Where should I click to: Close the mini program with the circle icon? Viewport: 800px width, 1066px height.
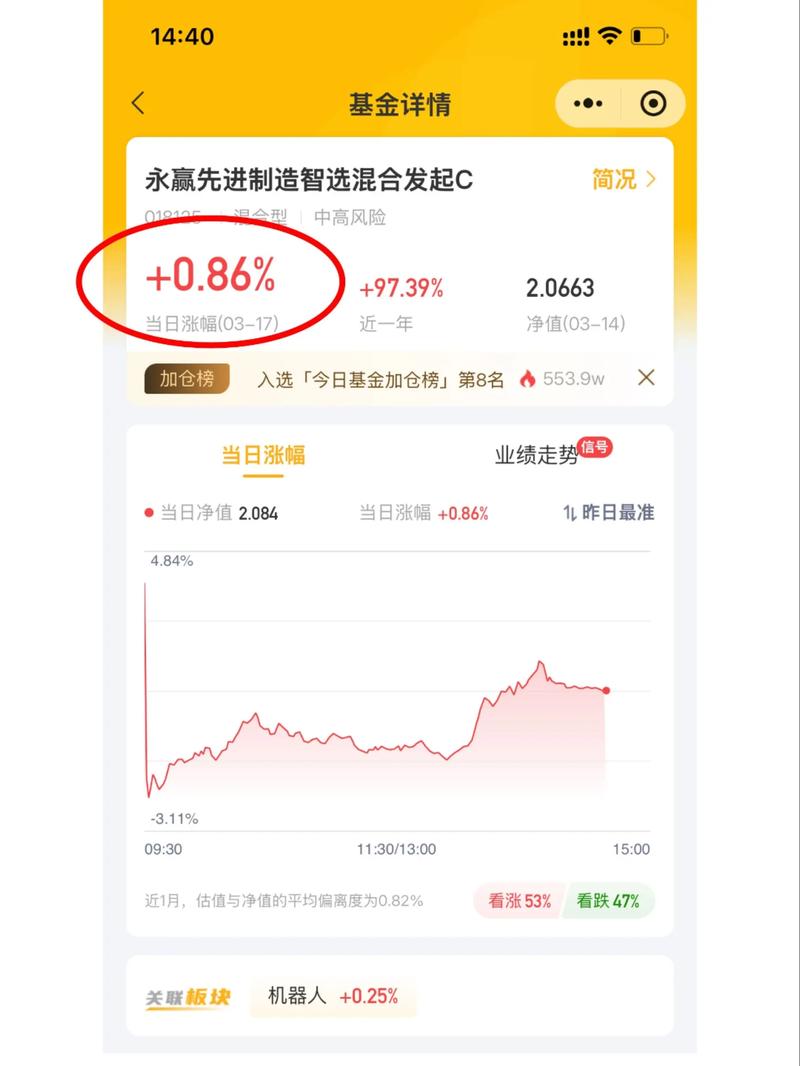pyautogui.click(x=652, y=104)
